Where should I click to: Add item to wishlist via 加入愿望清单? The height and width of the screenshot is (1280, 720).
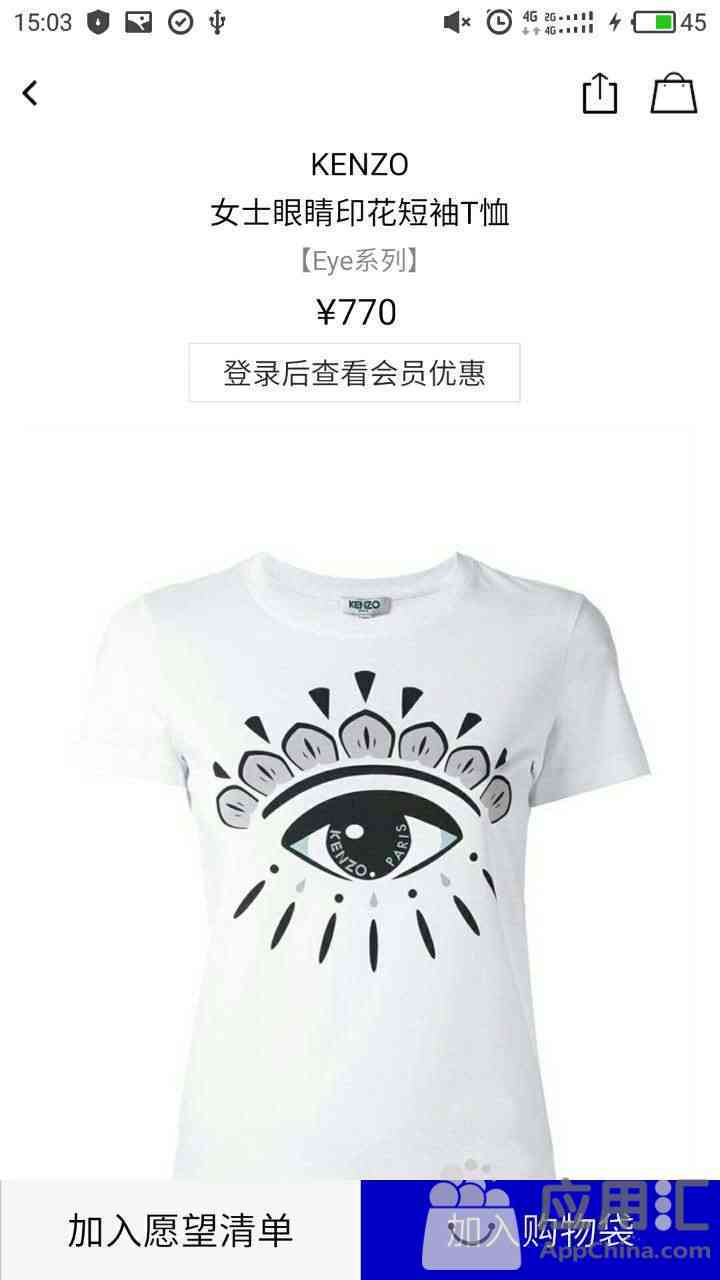[x=180, y=1230]
